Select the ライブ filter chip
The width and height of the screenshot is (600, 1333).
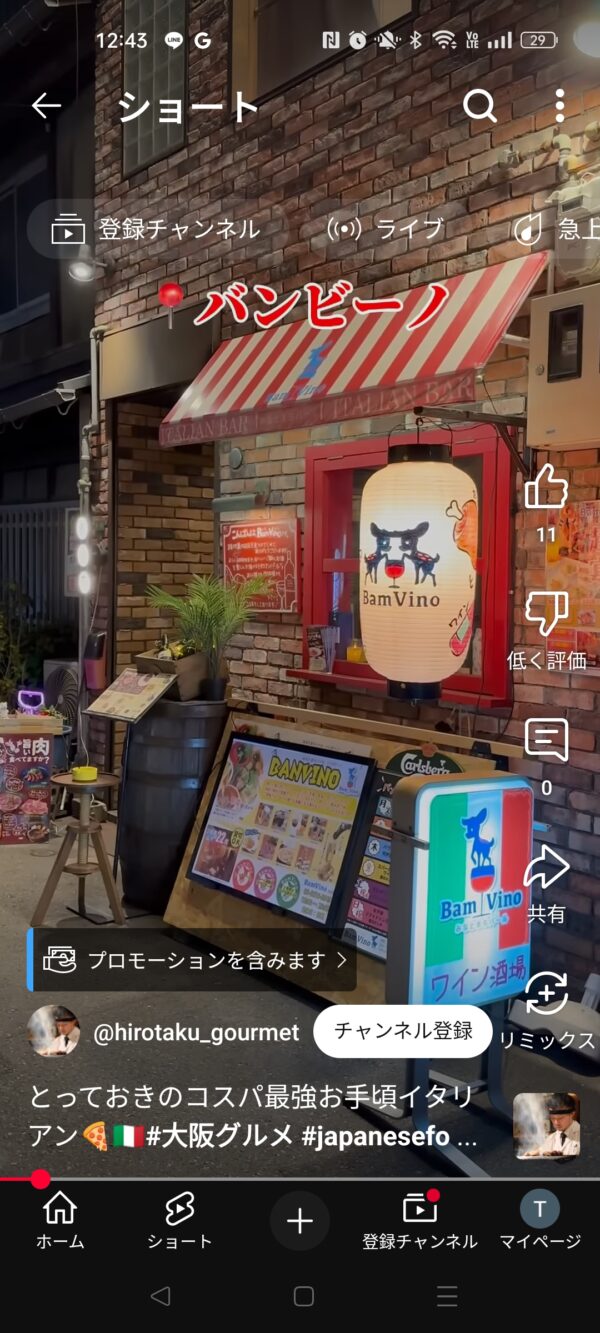pos(386,229)
